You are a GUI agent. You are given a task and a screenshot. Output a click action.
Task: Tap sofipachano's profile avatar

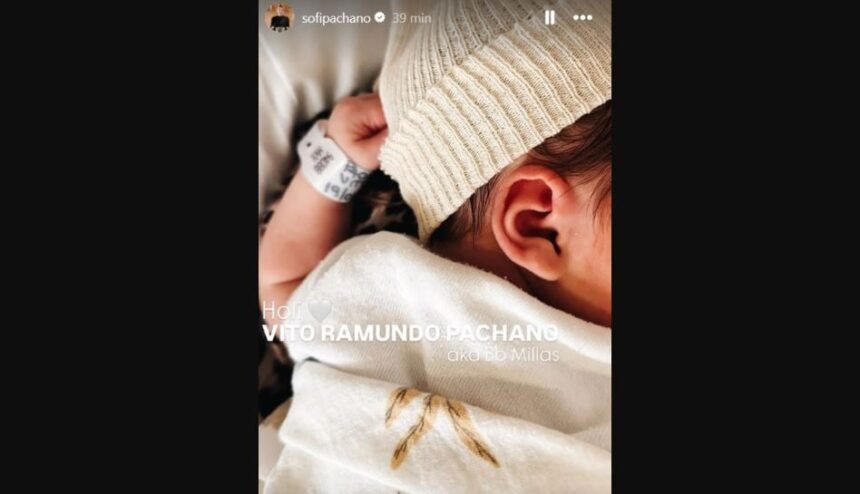click(280, 17)
